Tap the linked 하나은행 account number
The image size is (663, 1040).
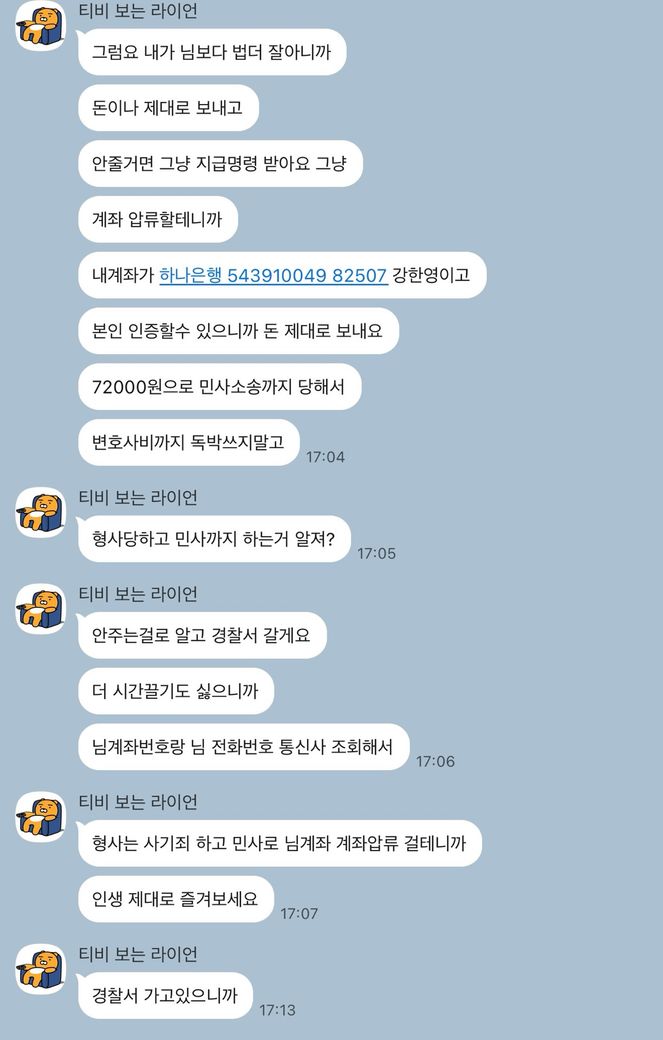(273, 275)
